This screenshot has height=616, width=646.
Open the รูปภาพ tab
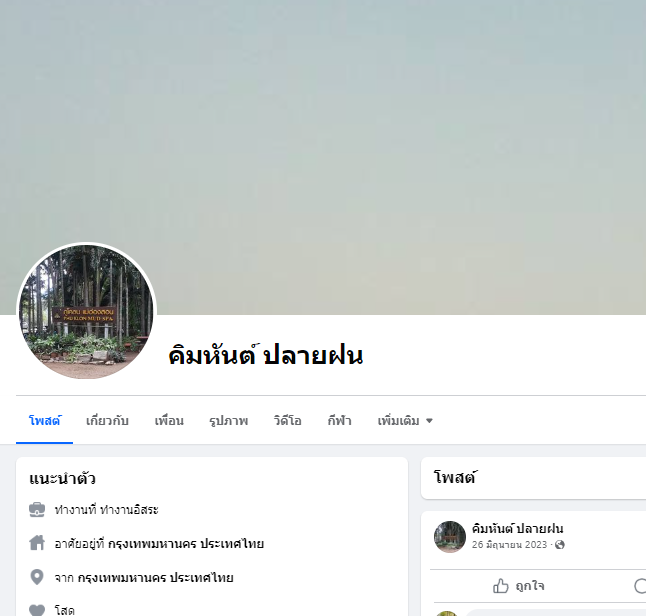[x=228, y=420]
